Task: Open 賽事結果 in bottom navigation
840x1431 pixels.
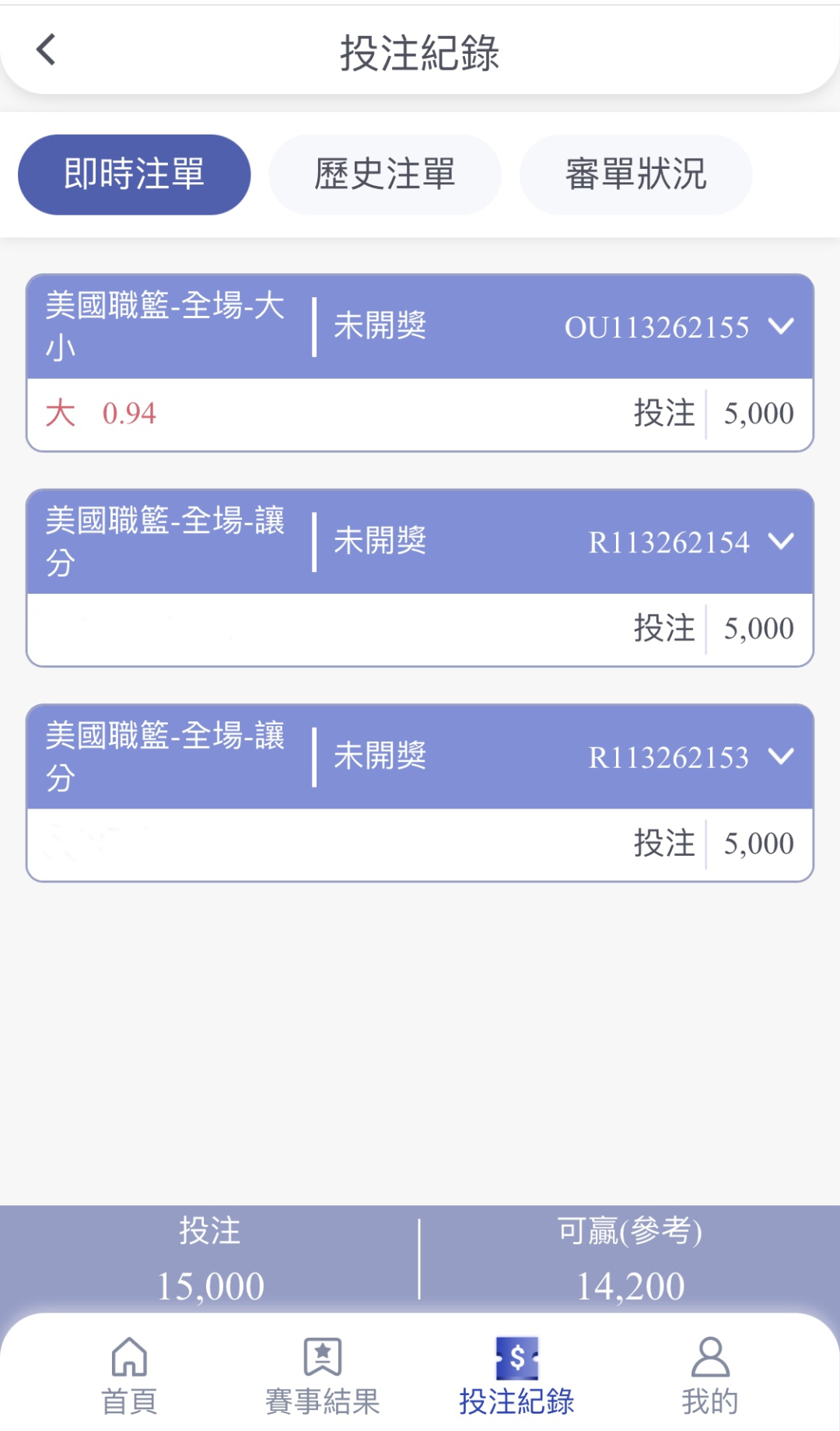Action: click(x=323, y=1376)
